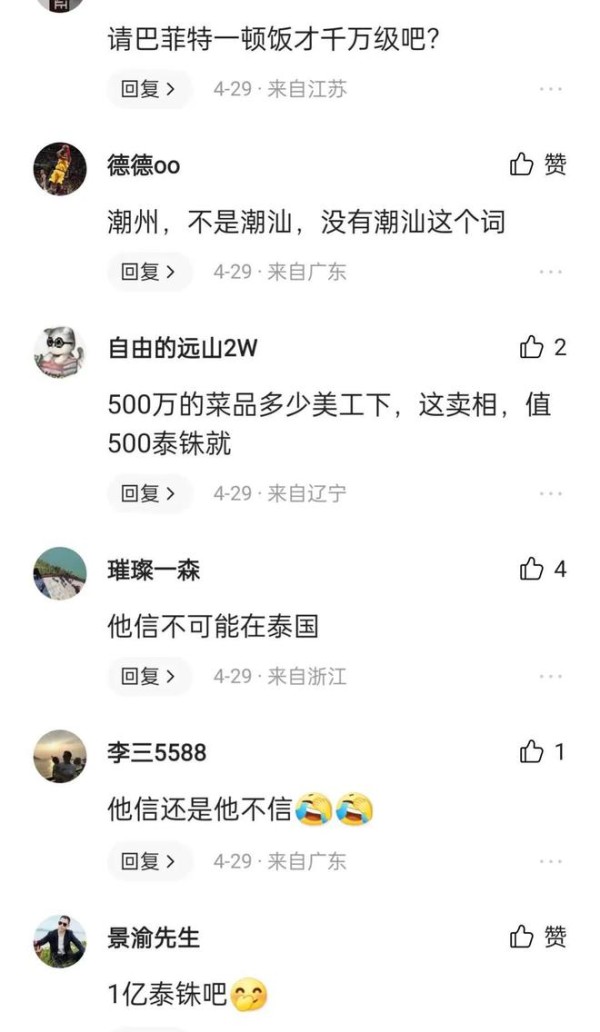Like 德德oo's comment
This screenshot has height=1032, width=600.
(x=538, y=164)
